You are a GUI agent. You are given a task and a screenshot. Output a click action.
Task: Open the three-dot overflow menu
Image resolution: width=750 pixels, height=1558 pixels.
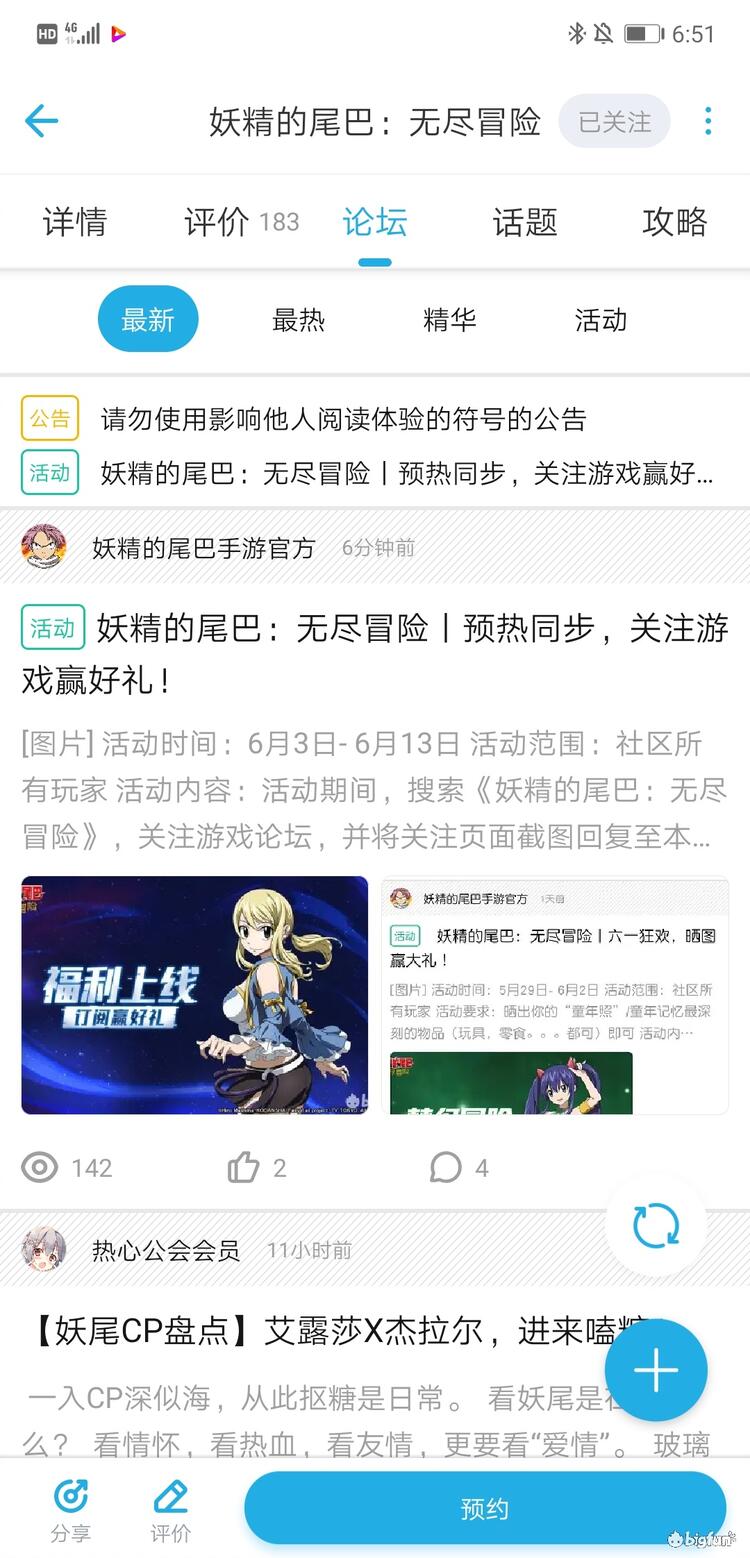(708, 121)
